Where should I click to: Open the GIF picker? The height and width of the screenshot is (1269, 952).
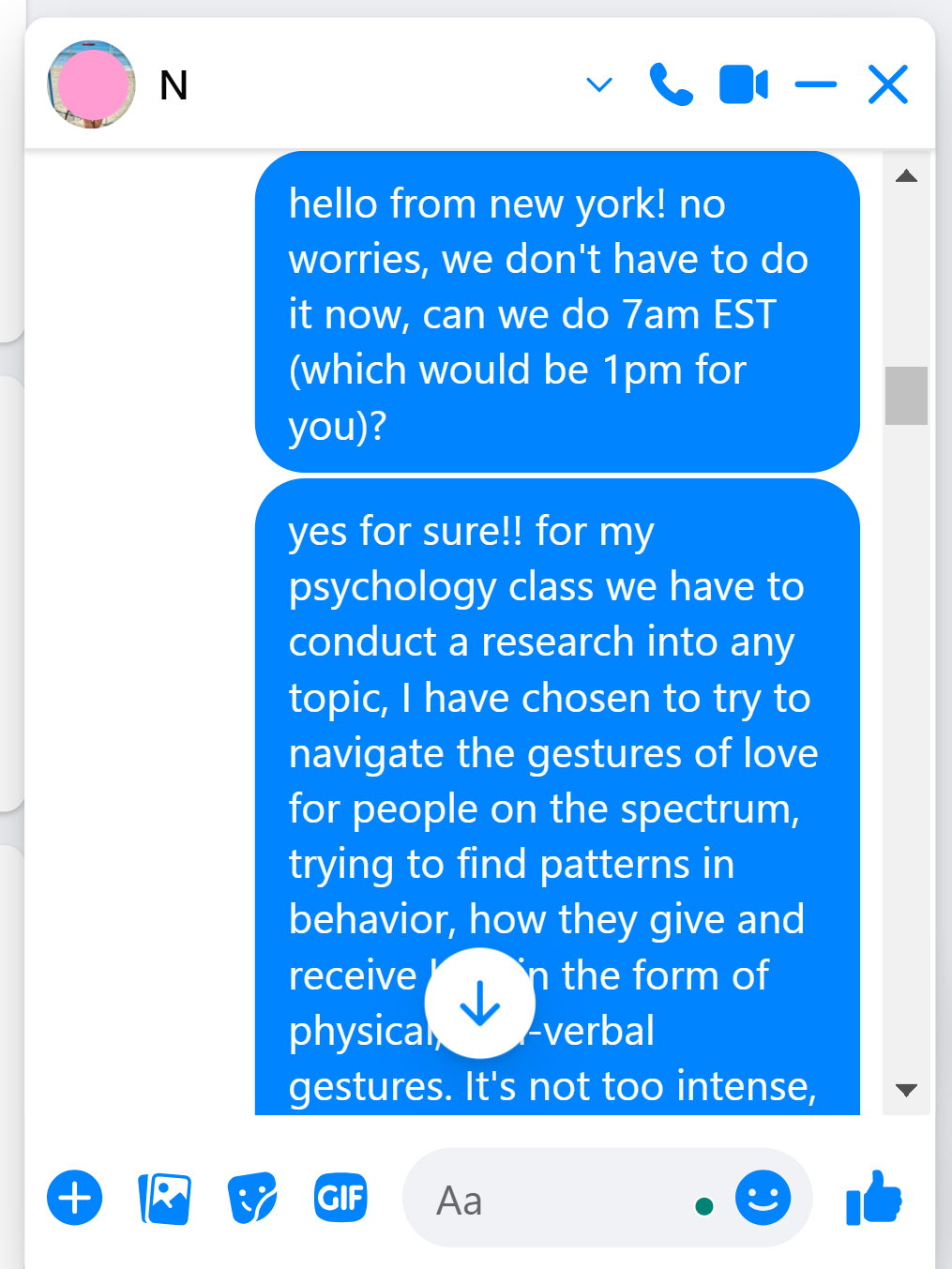tap(340, 1198)
